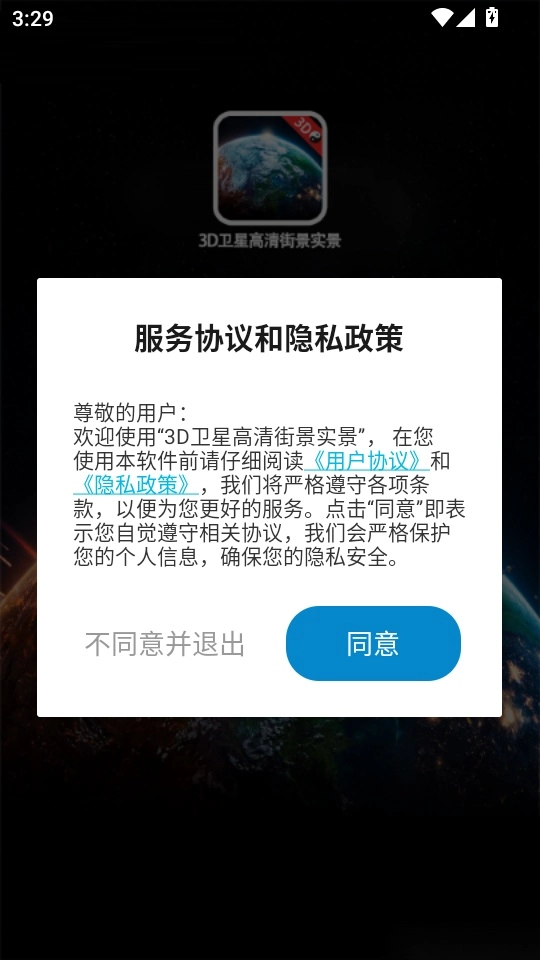The width and height of the screenshot is (540, 960).
Task: Open the 《隐私政策》 link
Action: (x=135, y=484)
